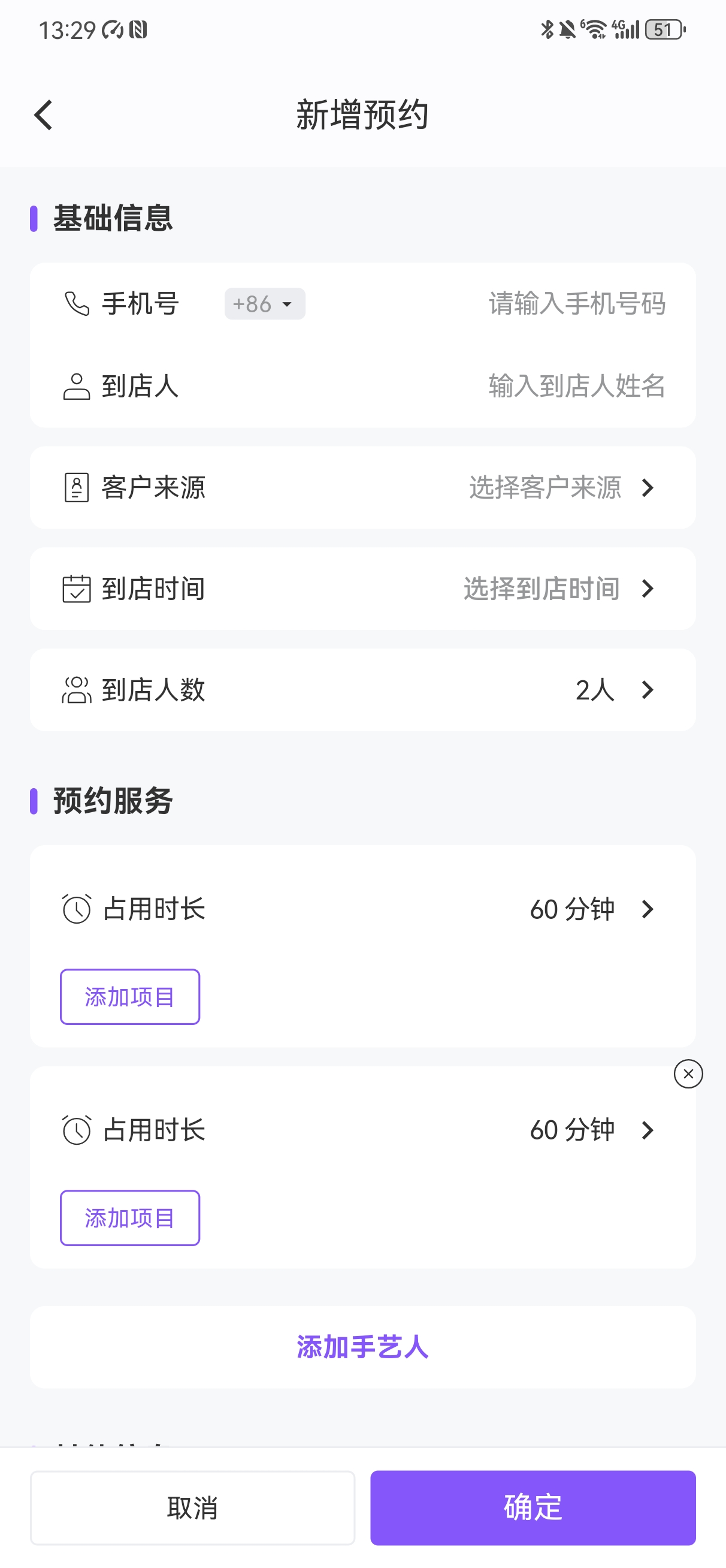This screenshot has height=1568, width=726.
Task: Focus the 输入到店人姓名 name field
Action: point(576,386)
